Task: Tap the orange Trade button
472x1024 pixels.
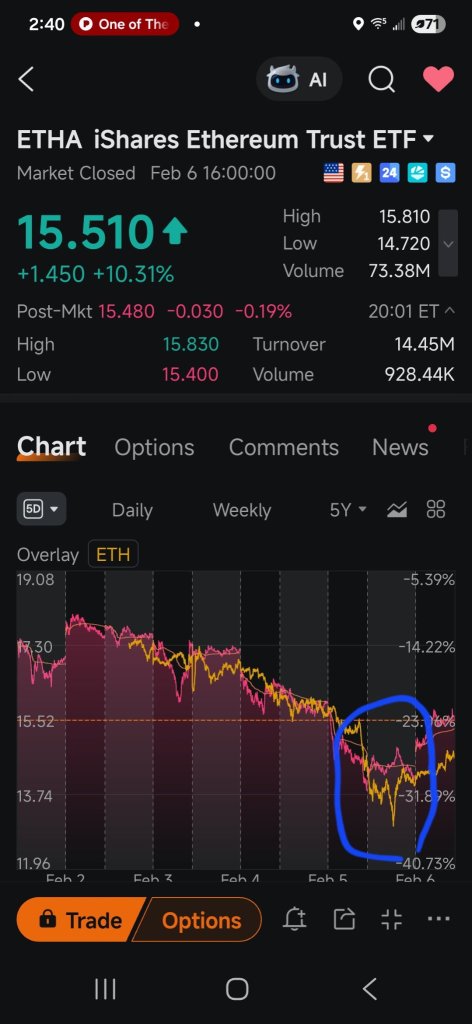Action: [79, 920]
